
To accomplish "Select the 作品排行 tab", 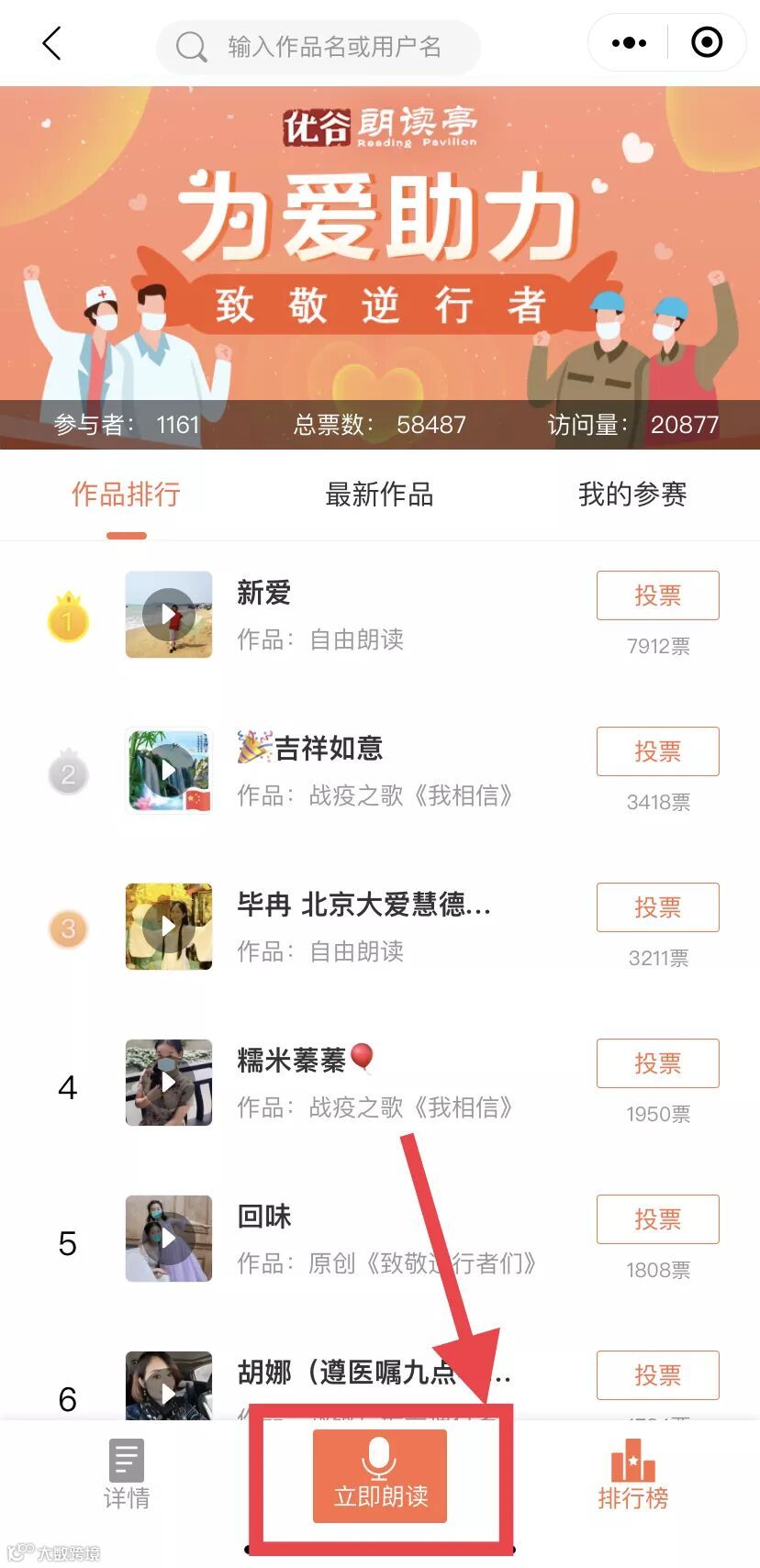I will coord(126,495).
